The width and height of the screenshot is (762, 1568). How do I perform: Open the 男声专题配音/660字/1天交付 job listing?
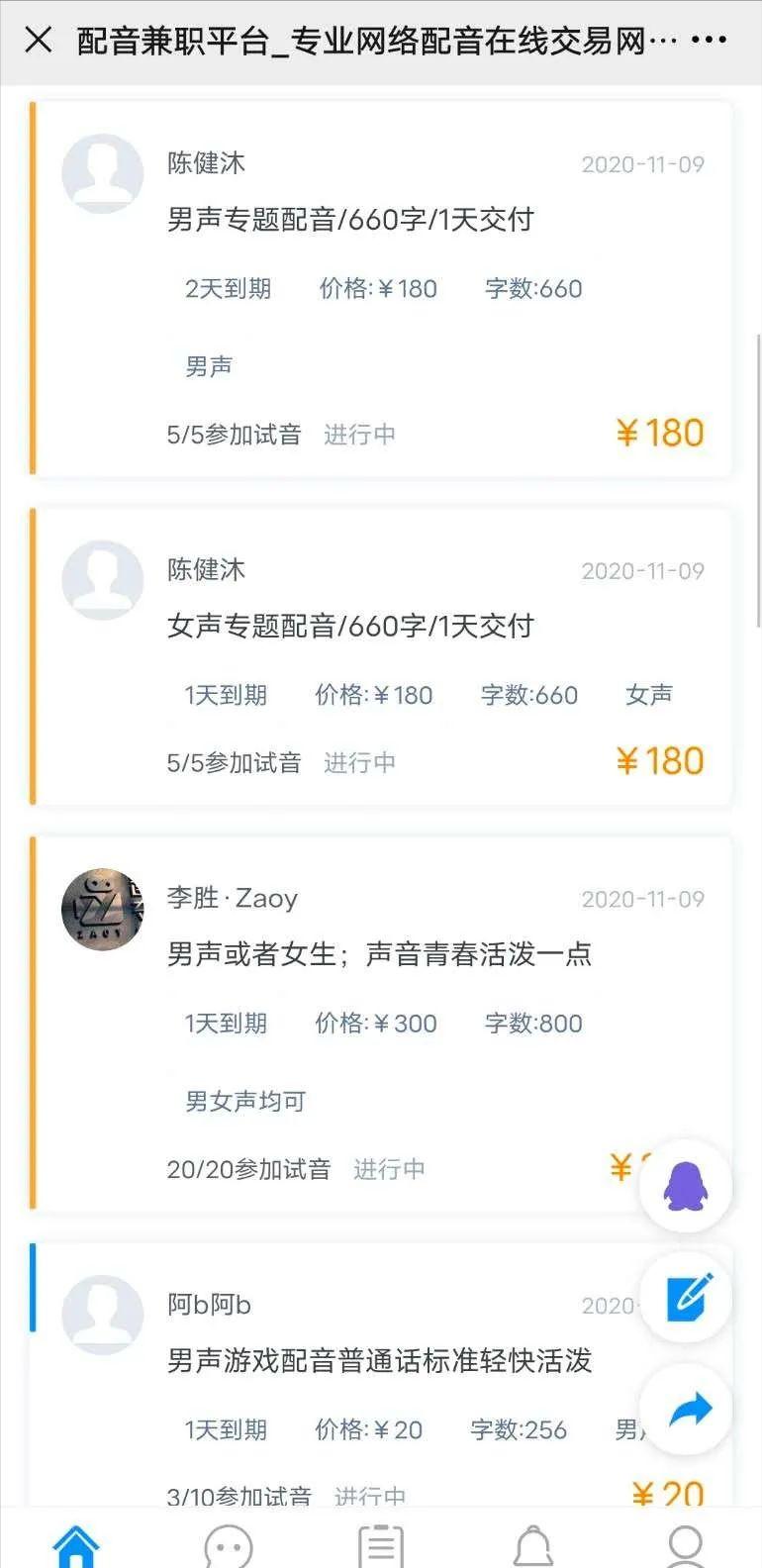point(349,220)
